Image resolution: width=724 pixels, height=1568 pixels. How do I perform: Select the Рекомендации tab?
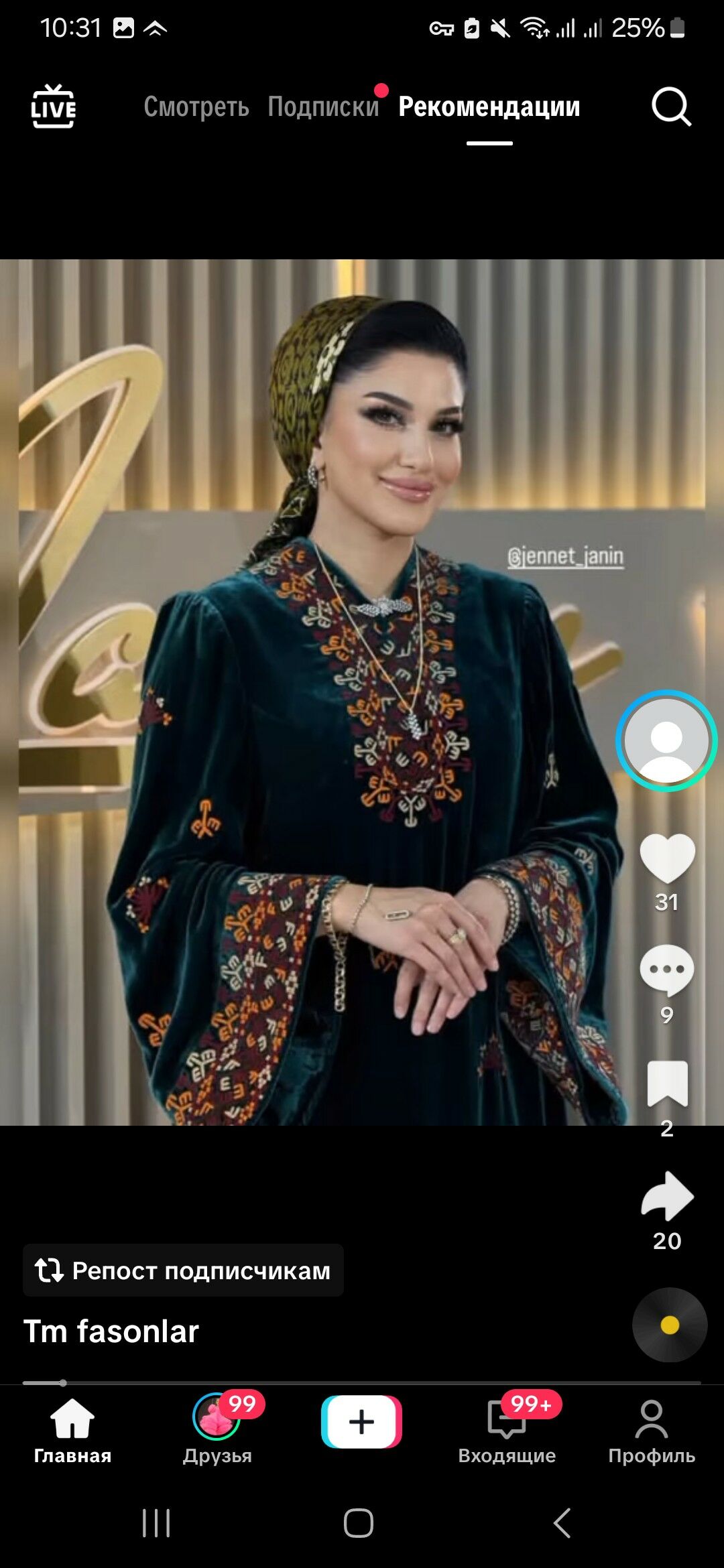(489, 107)
